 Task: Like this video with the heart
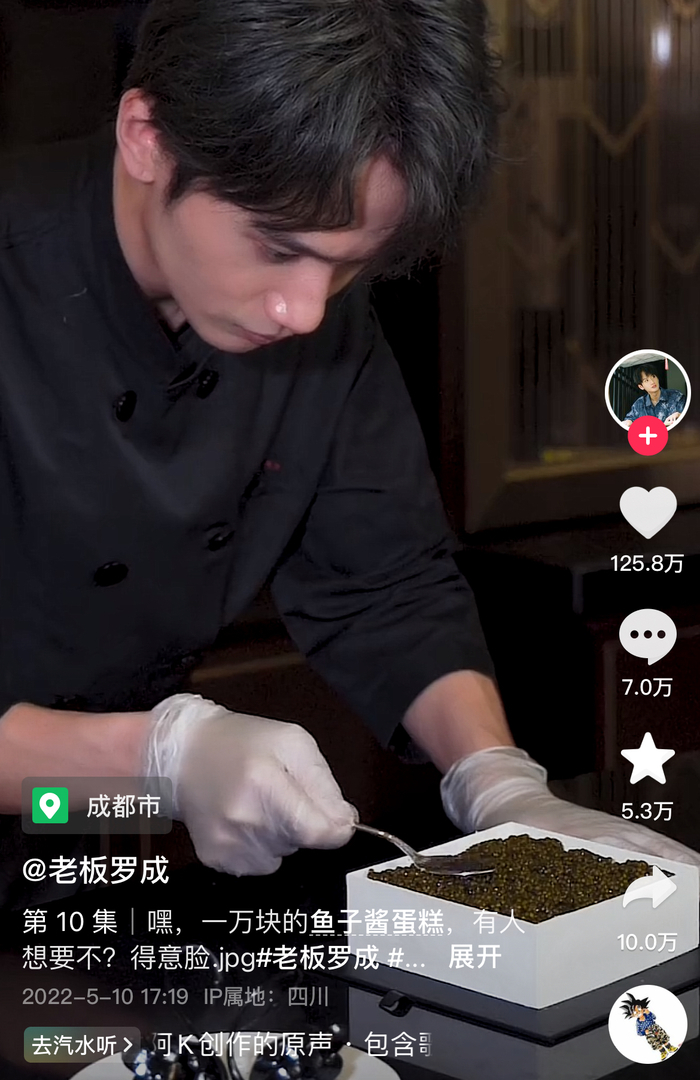648,512
